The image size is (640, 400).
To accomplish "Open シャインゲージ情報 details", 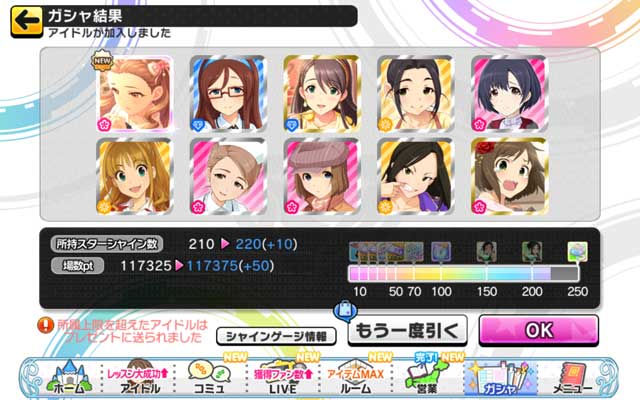I will click(x=275, y=336).
